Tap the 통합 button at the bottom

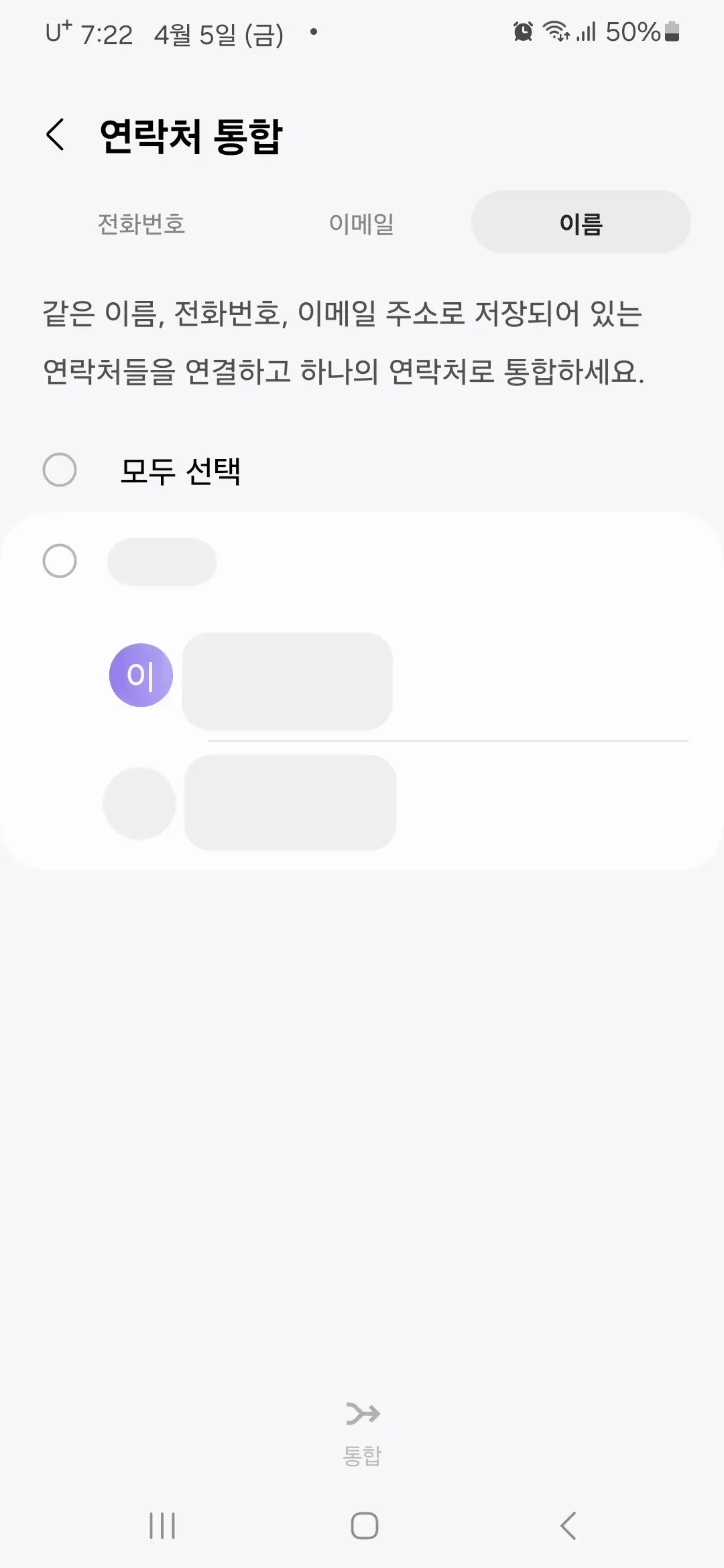(x=363, y=1434)
